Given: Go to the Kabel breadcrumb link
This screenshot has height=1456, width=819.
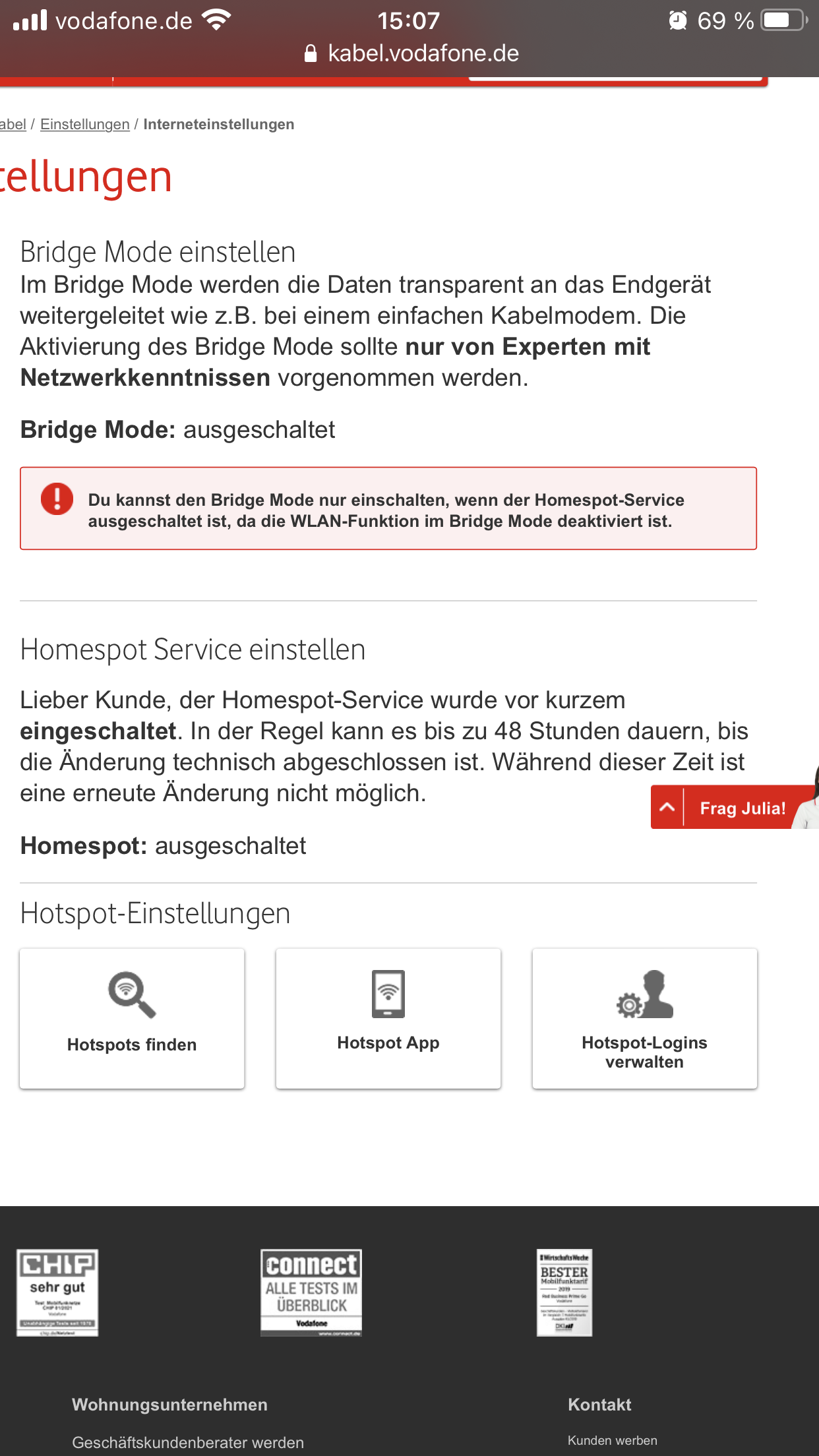Looking at the screenshot, I should (13, 124).
